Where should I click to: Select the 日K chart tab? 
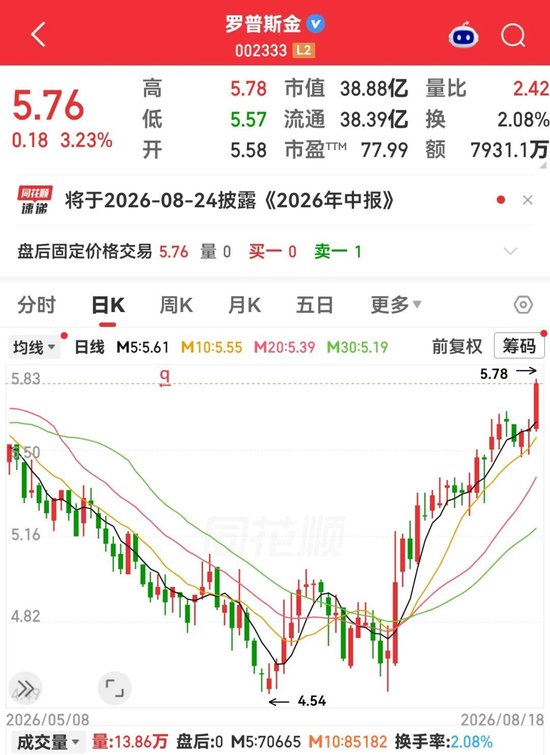(x=108, y=305)
